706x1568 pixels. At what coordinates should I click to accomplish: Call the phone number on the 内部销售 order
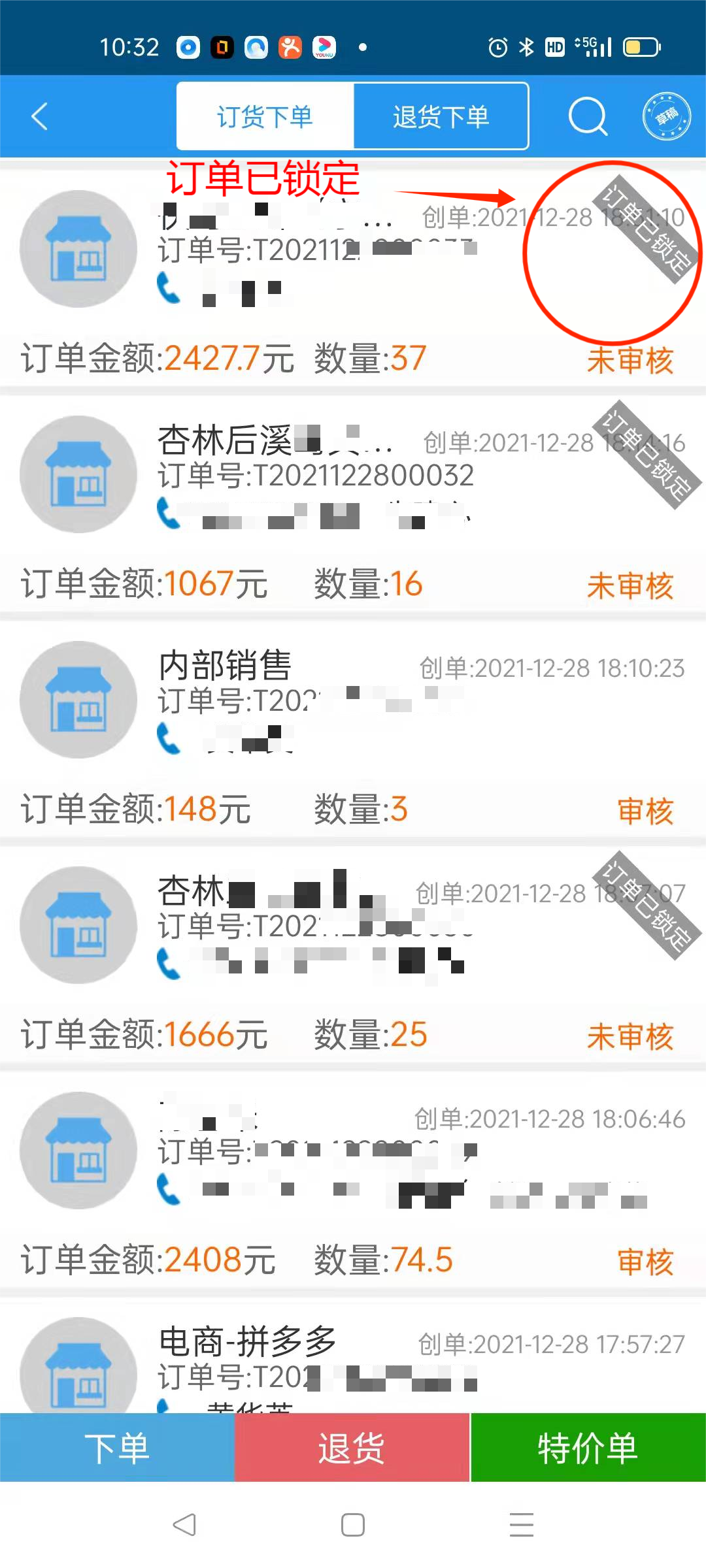click(x=169, y=739)
